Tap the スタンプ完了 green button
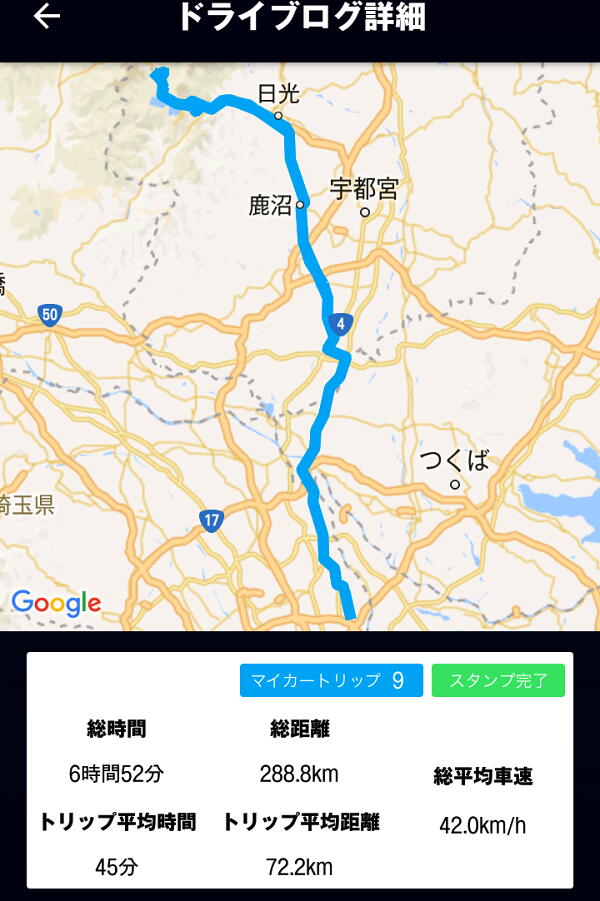Viewport: 600px width, 901px height. tap(498, 681)
